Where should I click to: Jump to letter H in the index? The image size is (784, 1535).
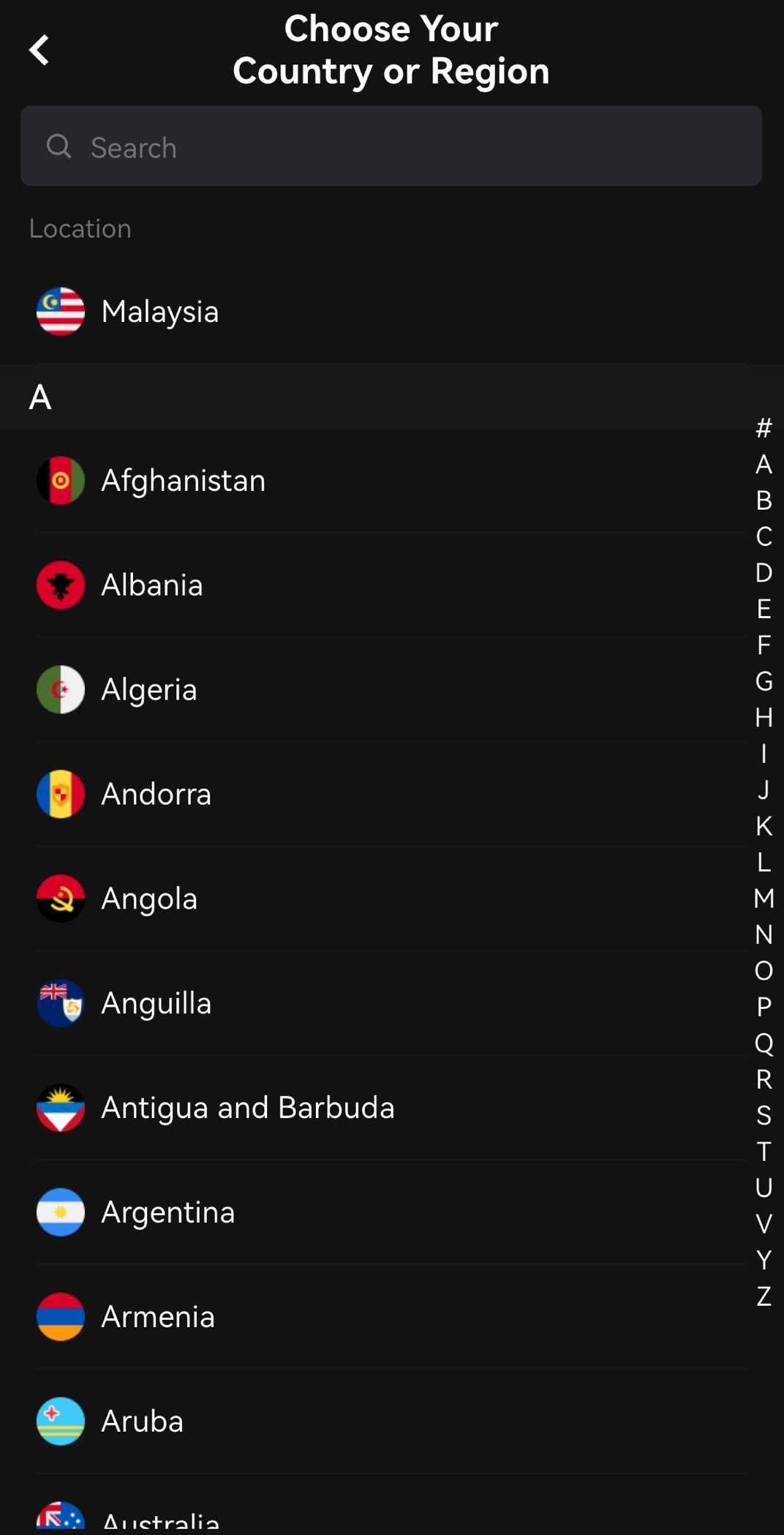pyautogui.click(x=764, y=718)
